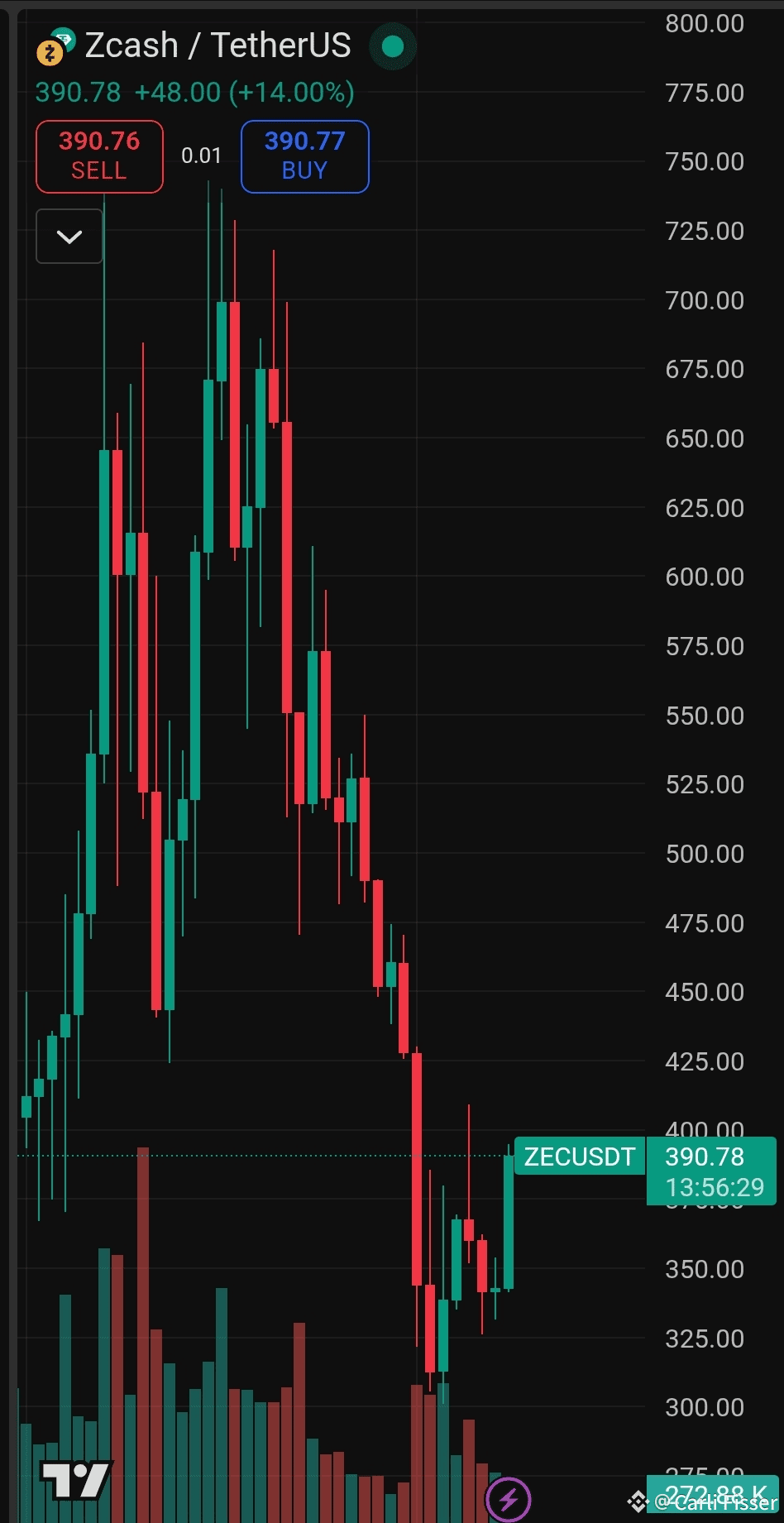Viewport: 784px width, 1523px height.
Task: Tap the red 390.76 SELL button
Action: 99,156
